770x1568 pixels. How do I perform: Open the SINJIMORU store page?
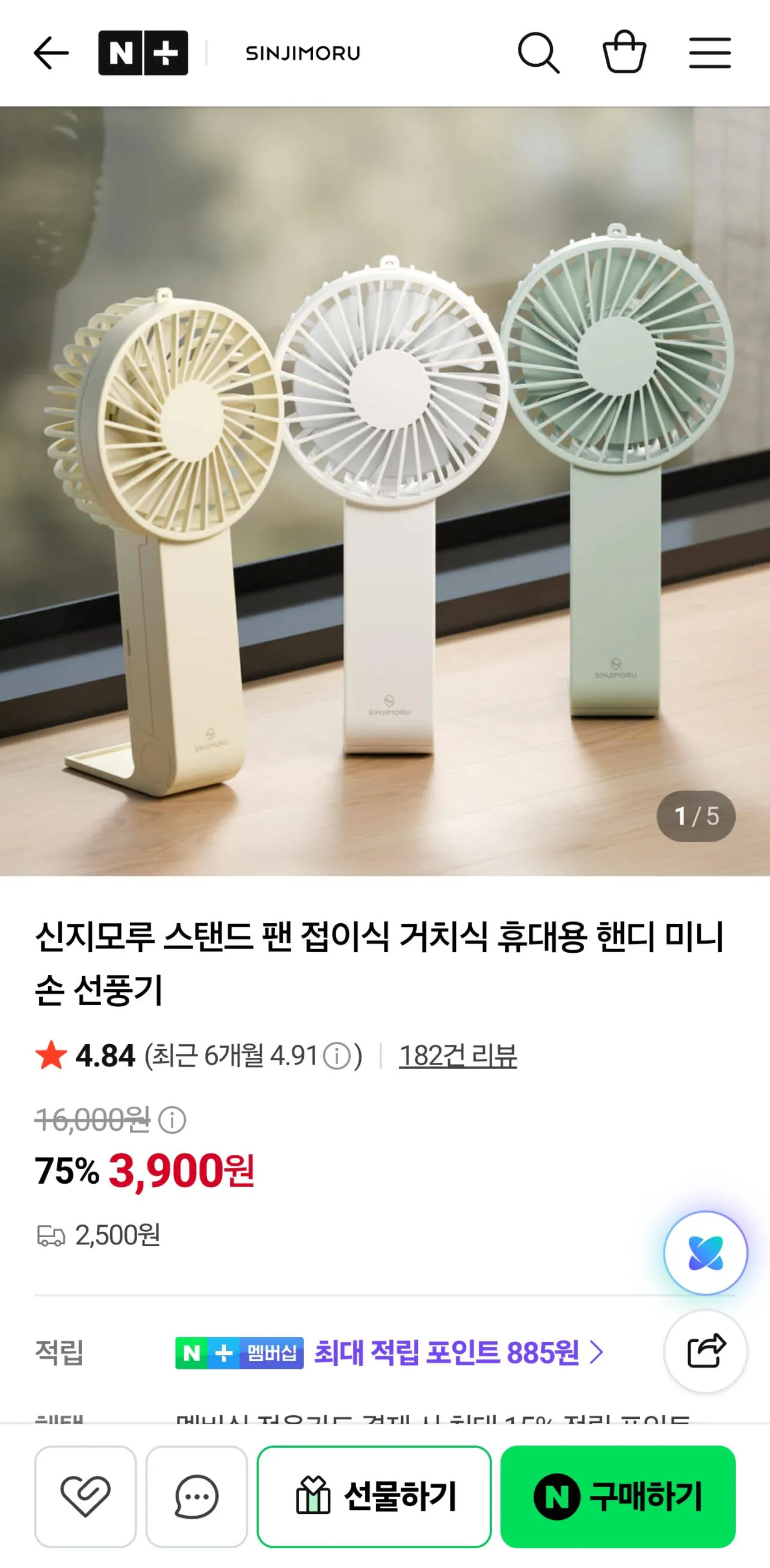pos(303,54)
